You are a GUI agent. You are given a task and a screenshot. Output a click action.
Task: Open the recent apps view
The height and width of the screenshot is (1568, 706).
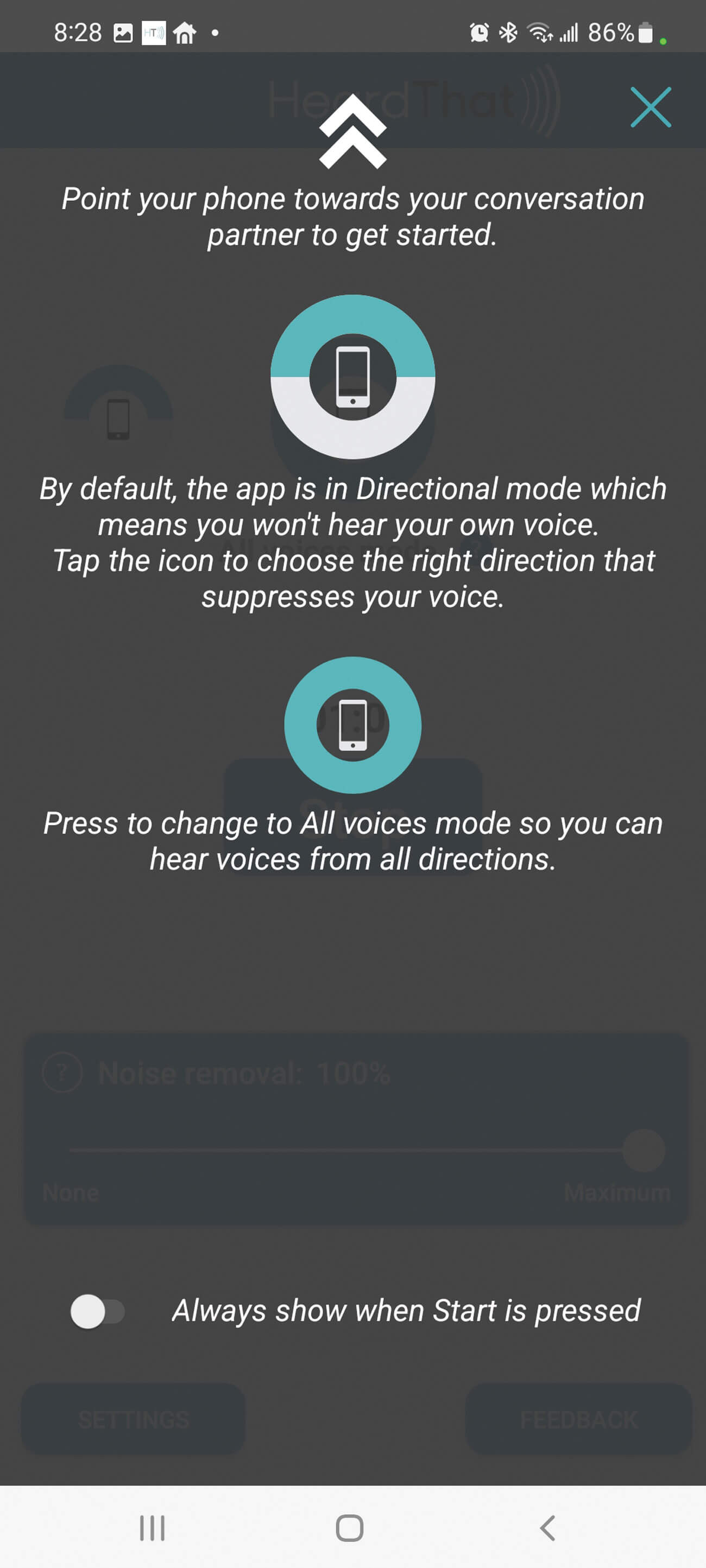click(x=152, y=1527)
